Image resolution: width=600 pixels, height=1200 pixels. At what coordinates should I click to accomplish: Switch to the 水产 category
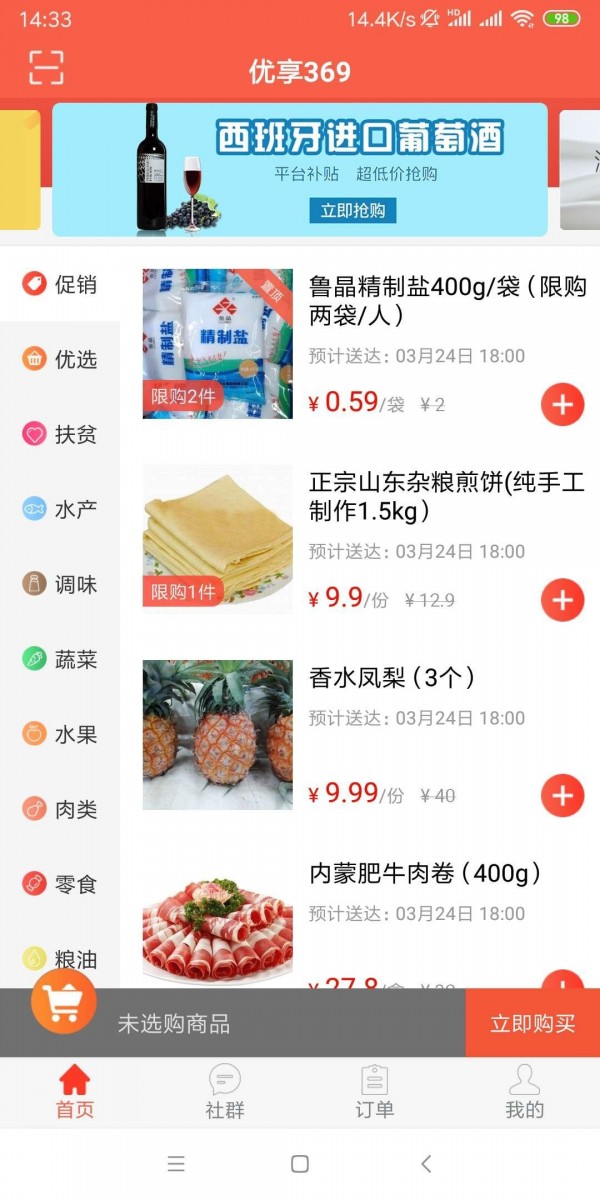pos(60,509)
